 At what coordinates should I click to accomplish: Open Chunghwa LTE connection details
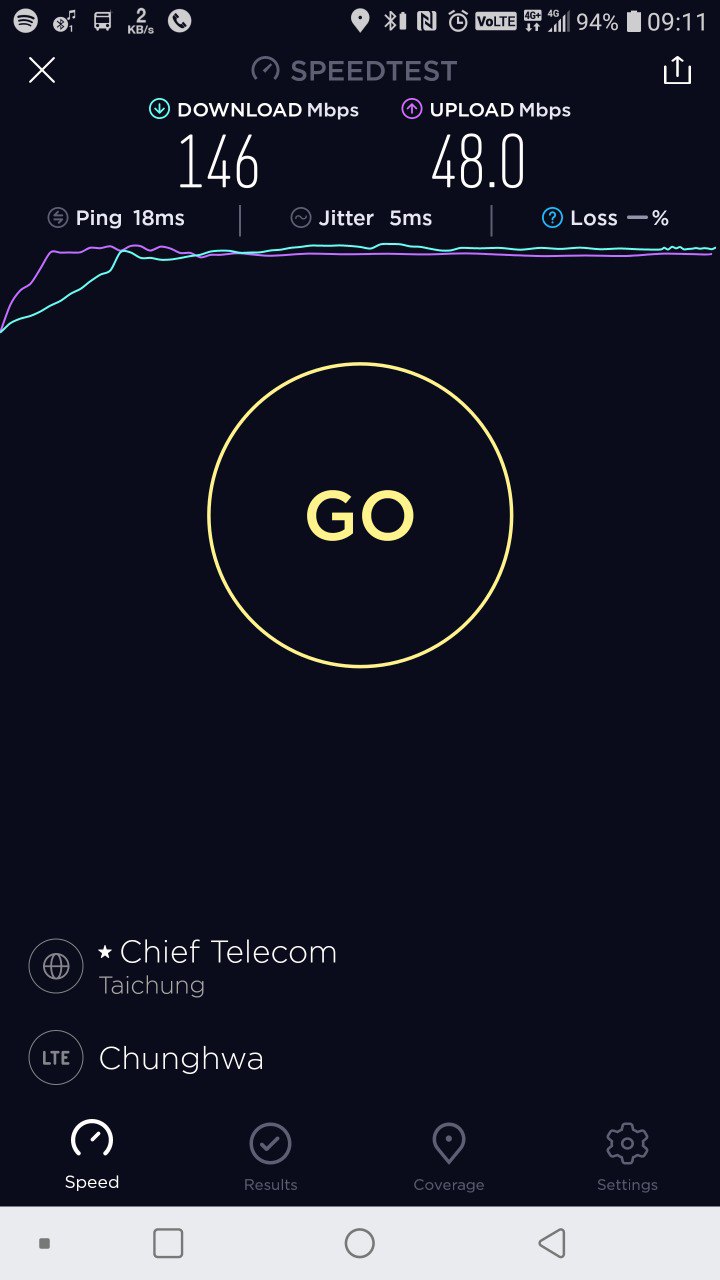pos(180,1058)
